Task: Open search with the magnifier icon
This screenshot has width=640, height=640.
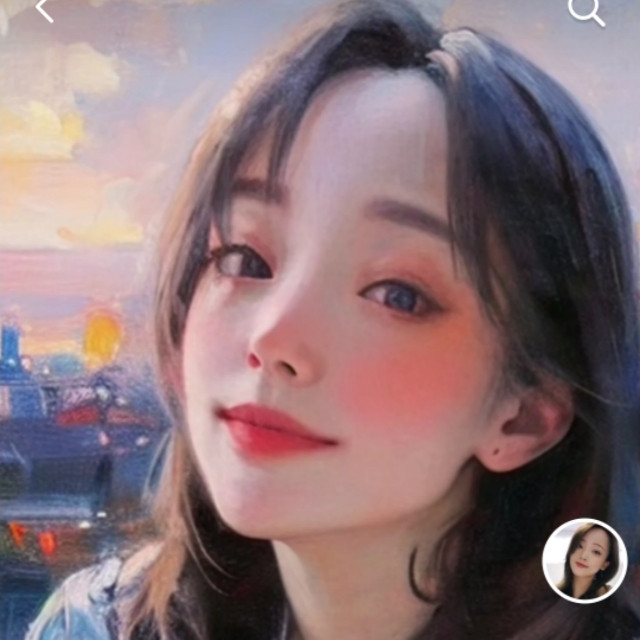Action: (x=587, y=11)
